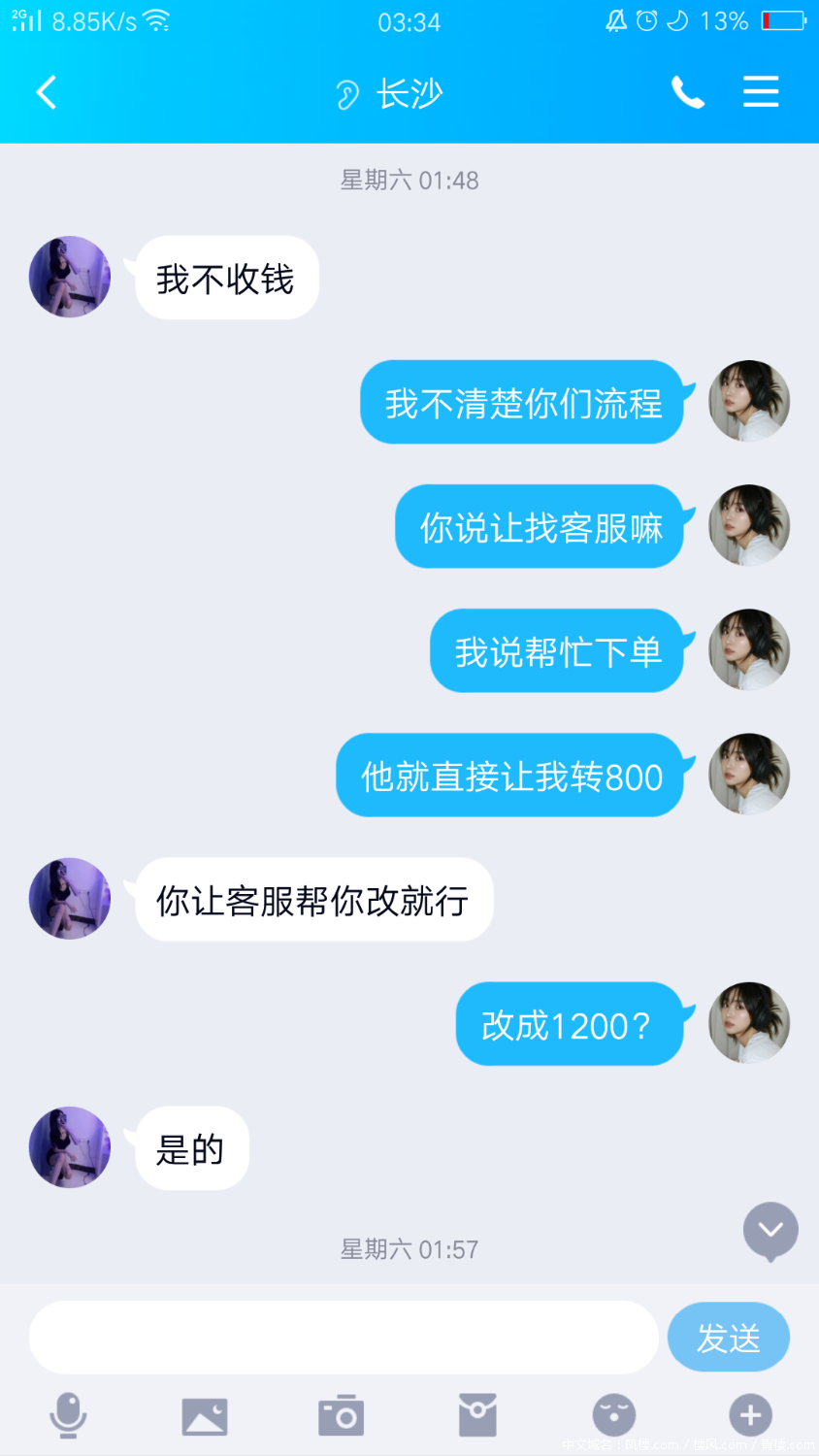Open my avatar beside 改成1200？
819x1456 pixels.
point(749,1023)
